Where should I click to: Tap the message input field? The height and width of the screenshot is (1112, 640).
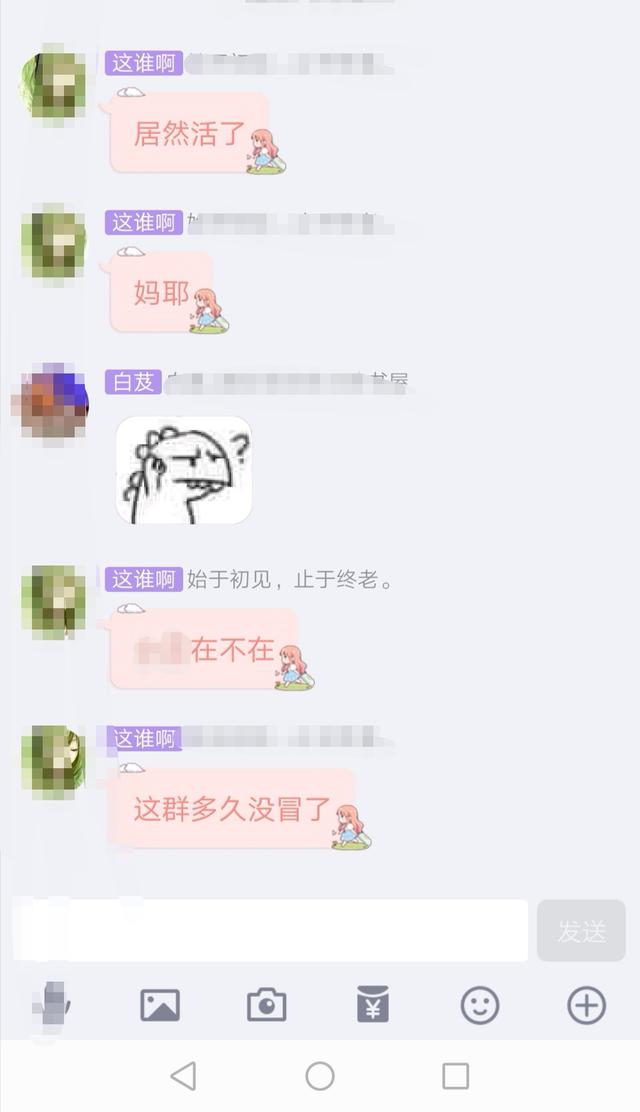[x=270, y=930]
